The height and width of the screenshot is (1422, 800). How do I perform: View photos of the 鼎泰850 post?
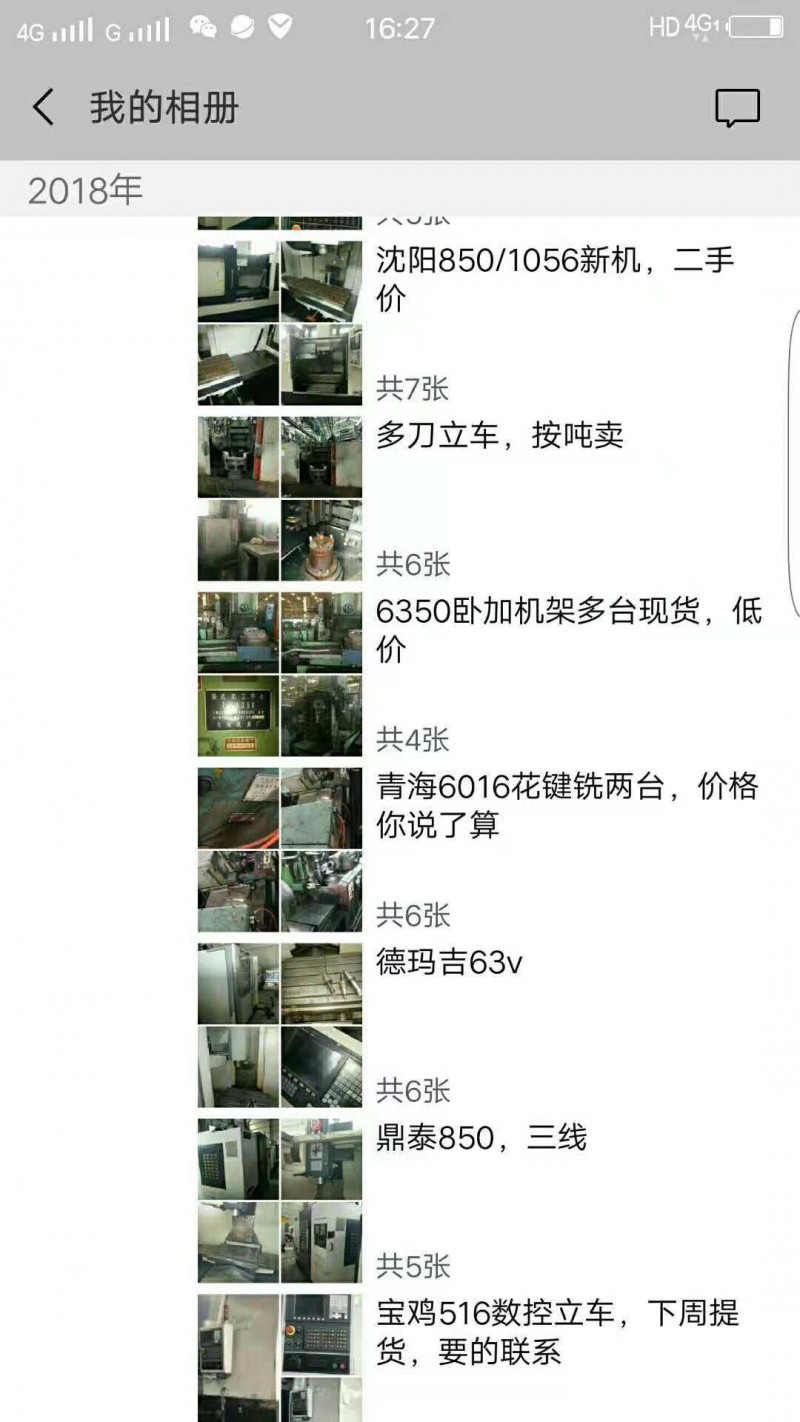tap(280, 1201)
